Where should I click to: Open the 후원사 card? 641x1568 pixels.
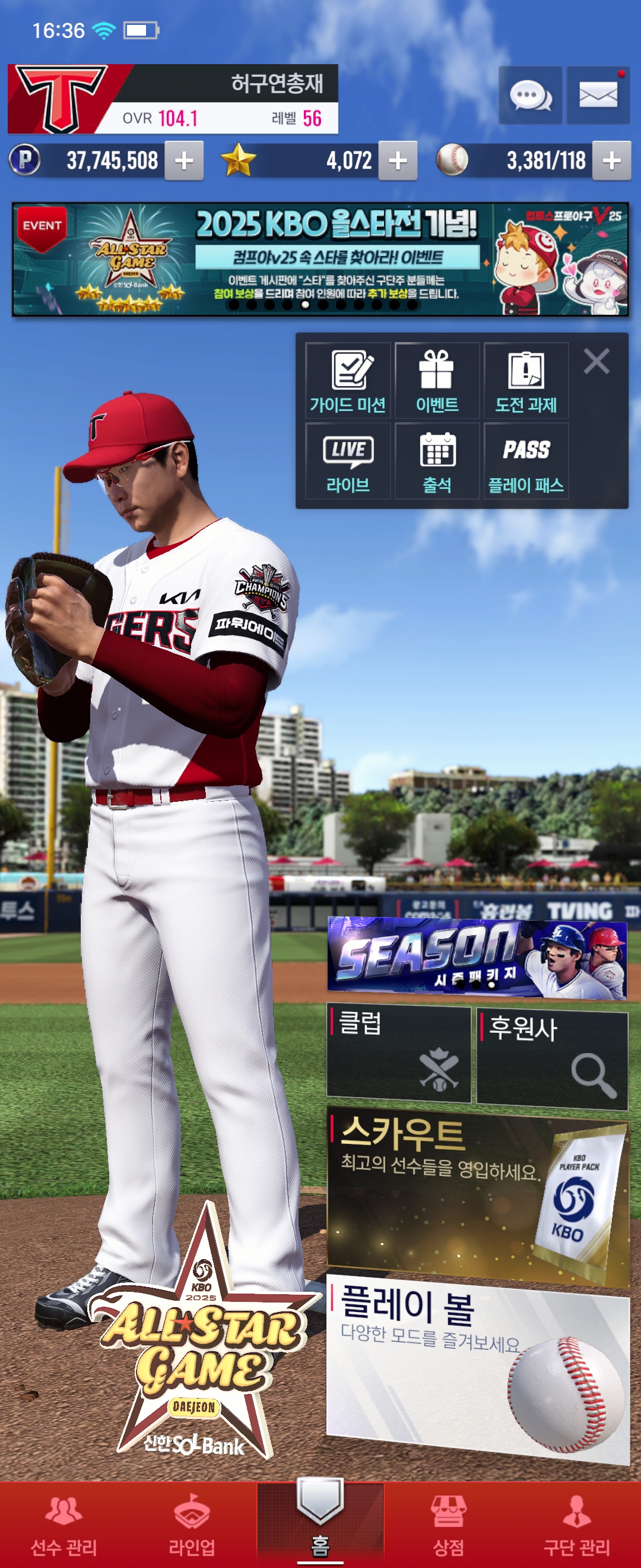(551, 1057)
